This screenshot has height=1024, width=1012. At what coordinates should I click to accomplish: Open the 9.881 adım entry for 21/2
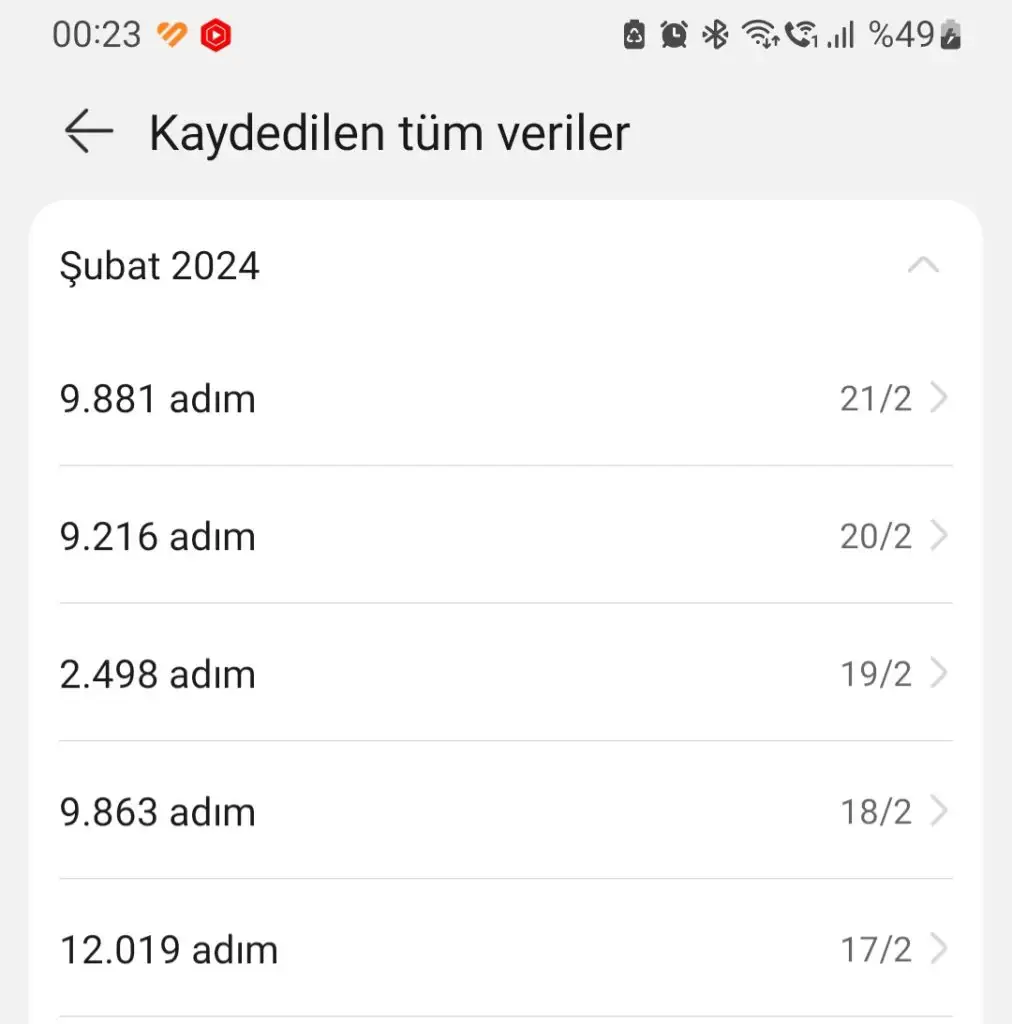point(505,399)
